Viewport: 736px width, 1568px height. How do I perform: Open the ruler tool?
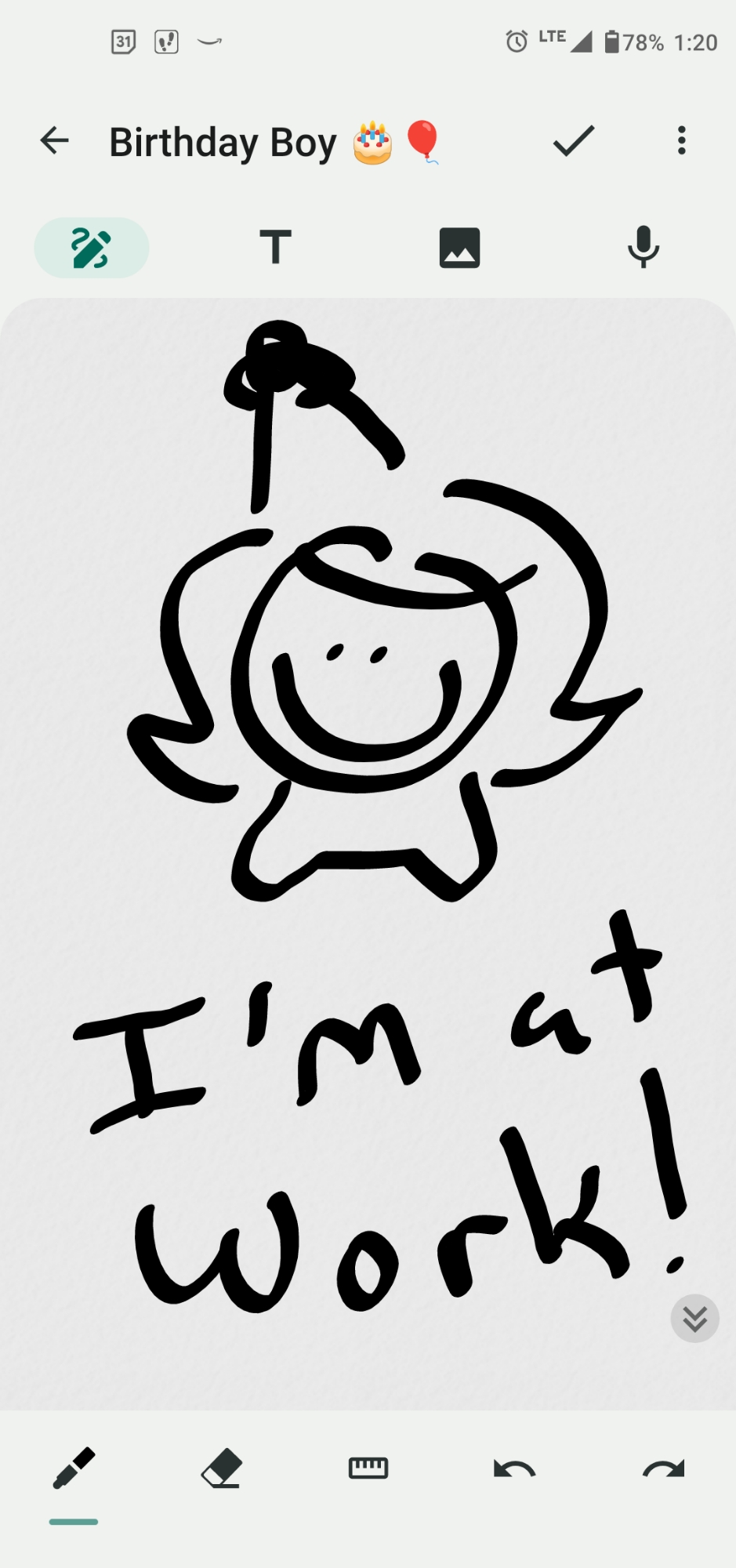coord(368,1468)
